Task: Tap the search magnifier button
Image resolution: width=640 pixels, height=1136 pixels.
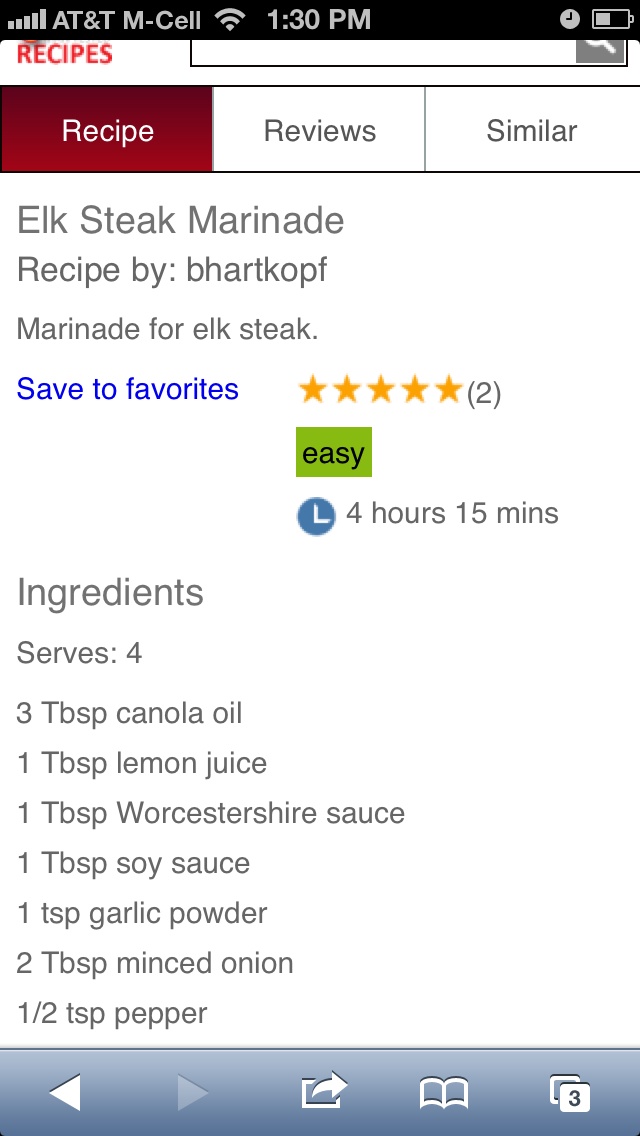Action: [600, 46]
